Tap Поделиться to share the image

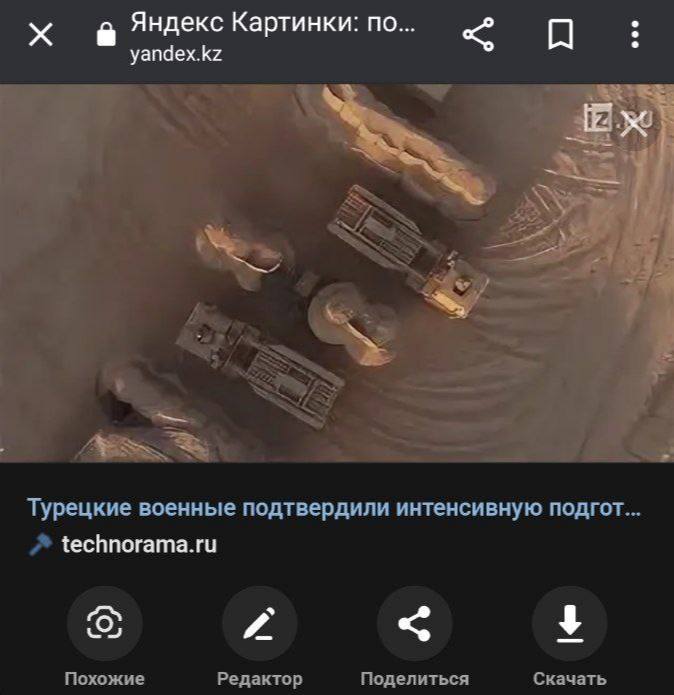(414, 625)
